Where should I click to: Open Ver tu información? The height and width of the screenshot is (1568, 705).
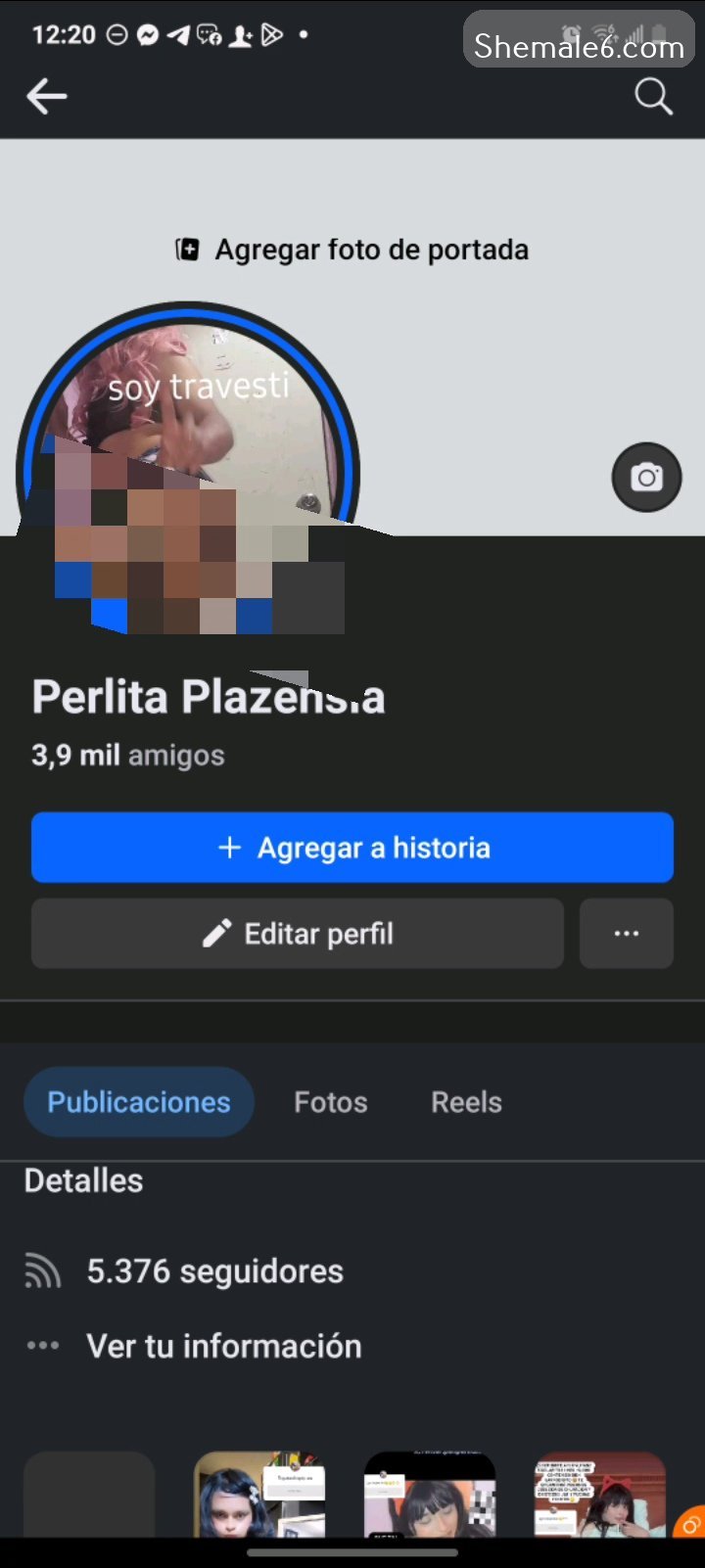coord(223,1346)
